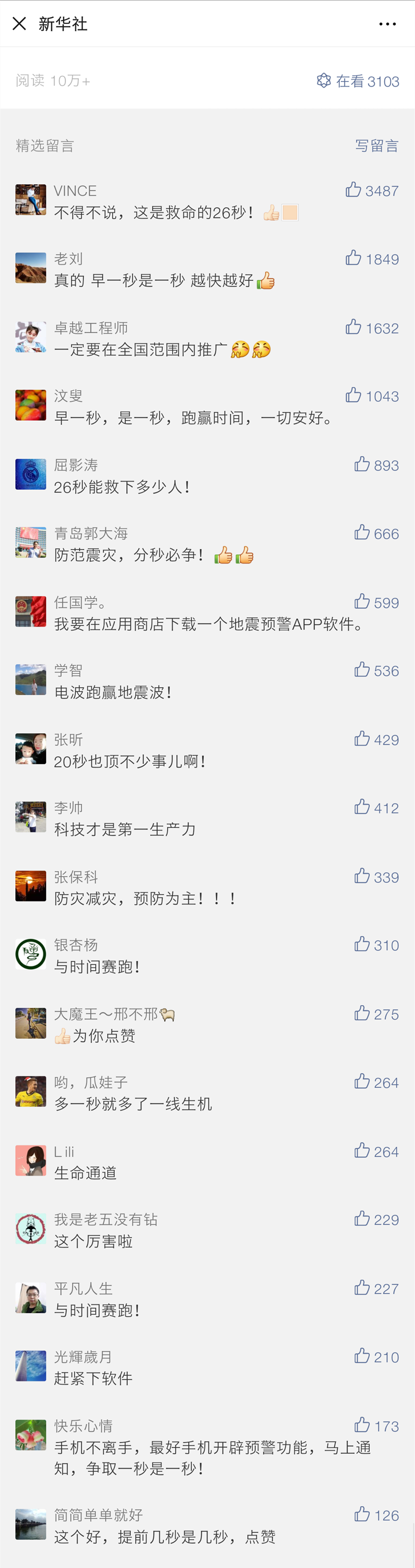Like 张保科's comment

(x=362, y=876)
